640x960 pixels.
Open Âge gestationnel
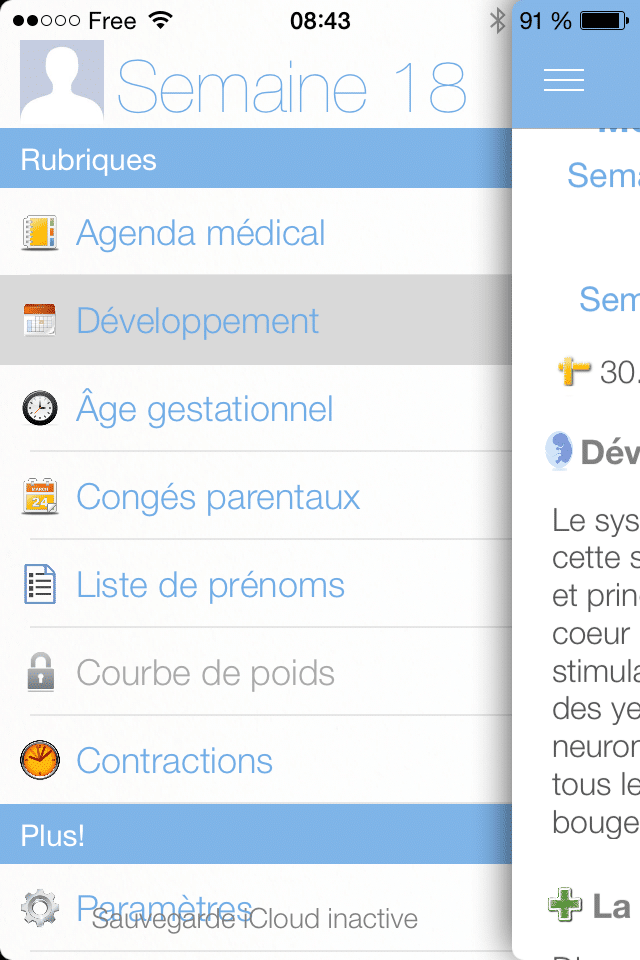[x=204, y=410]
